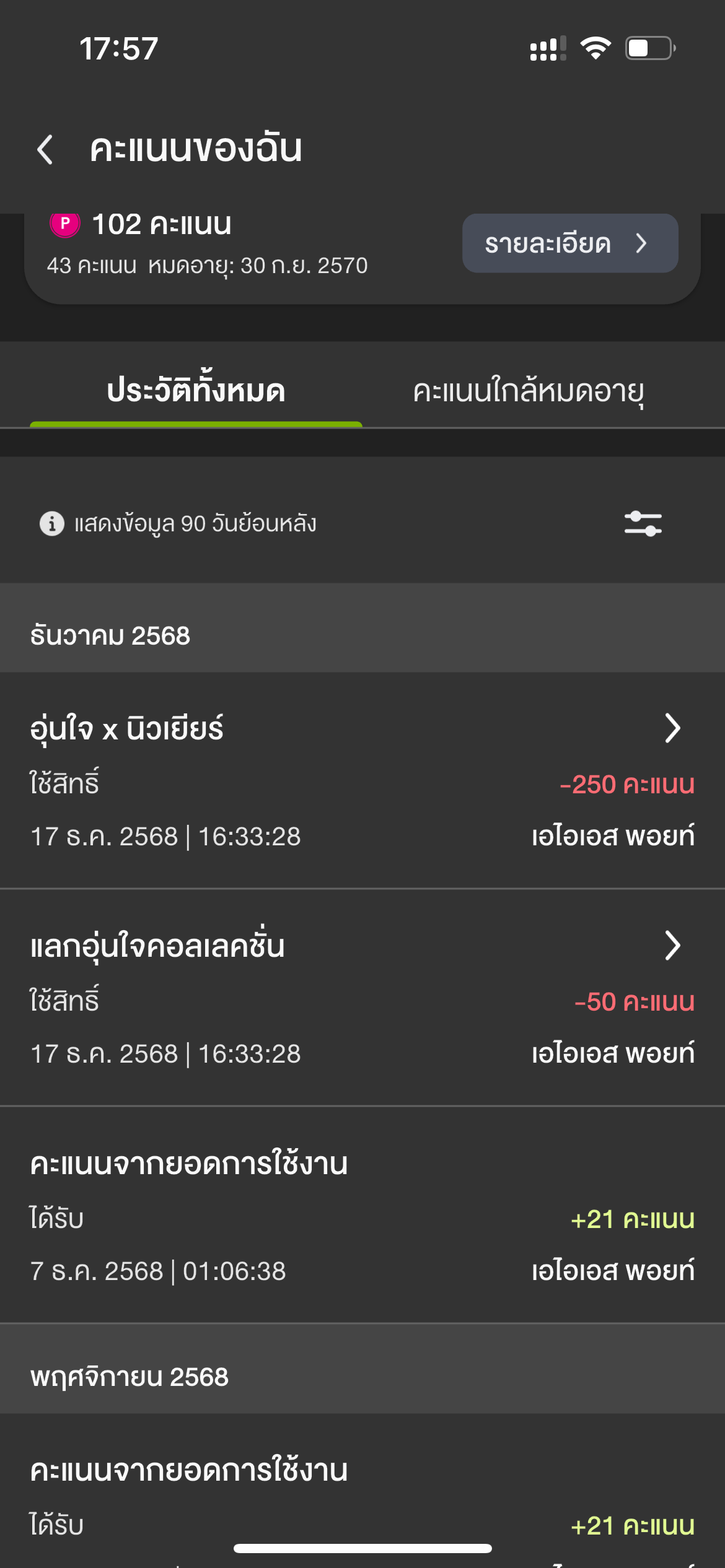Switch to ประวัติทั้งหมด tab
This screenshot has height=1568, width=725.
[x=196, y=391]
